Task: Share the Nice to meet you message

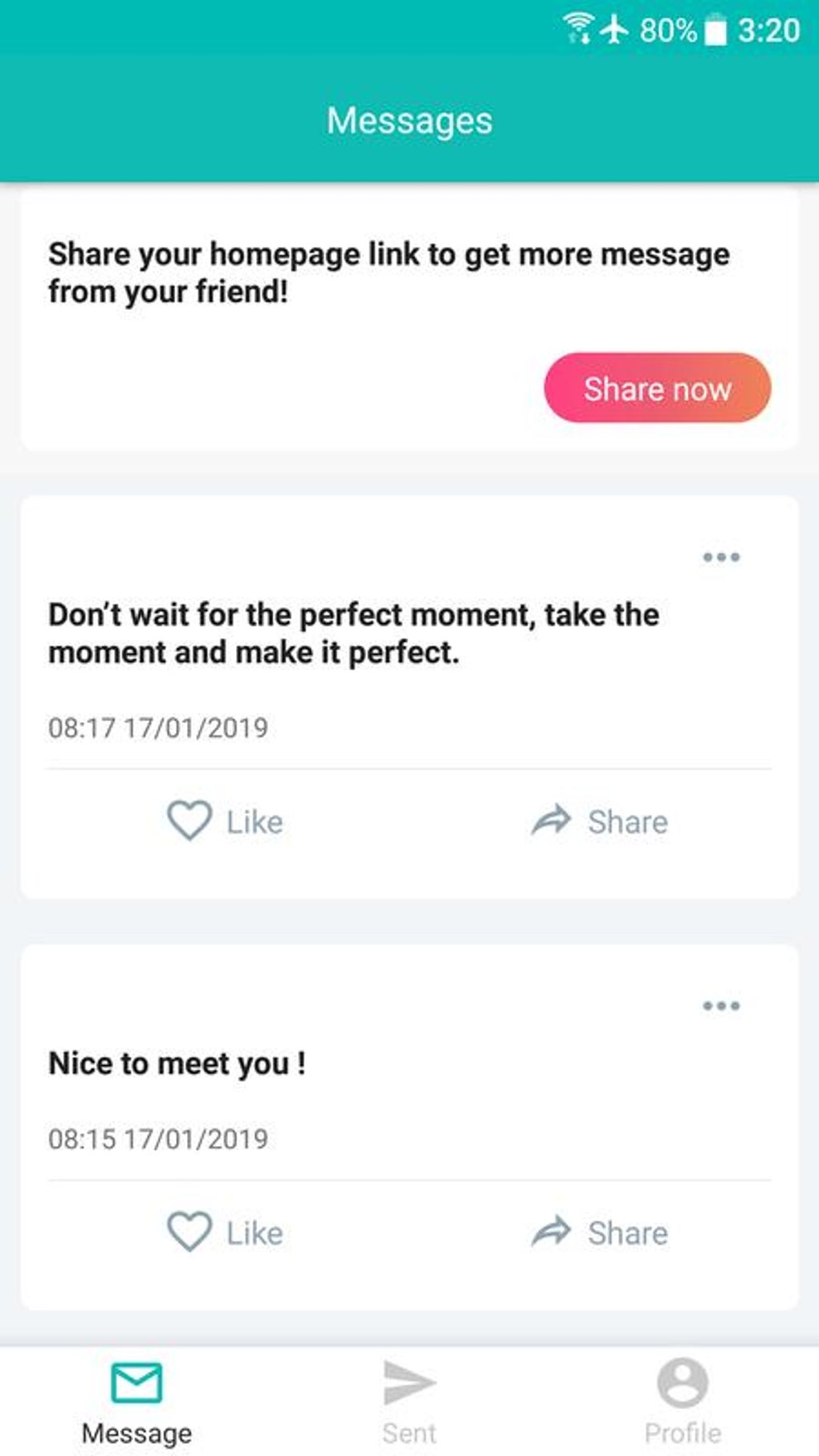Action: pos(599,1232)
